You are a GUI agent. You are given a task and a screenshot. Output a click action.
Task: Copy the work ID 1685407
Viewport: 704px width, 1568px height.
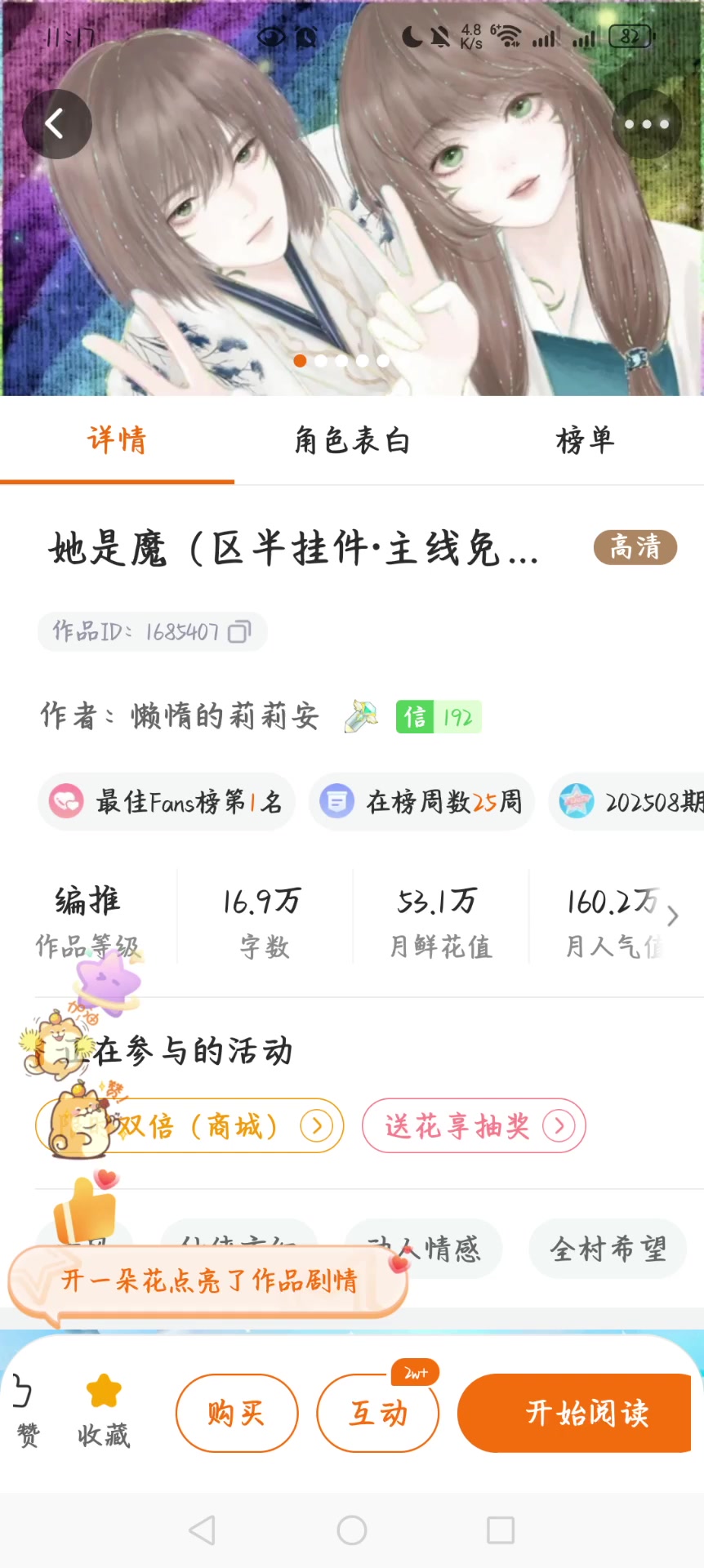pos(238,631)
